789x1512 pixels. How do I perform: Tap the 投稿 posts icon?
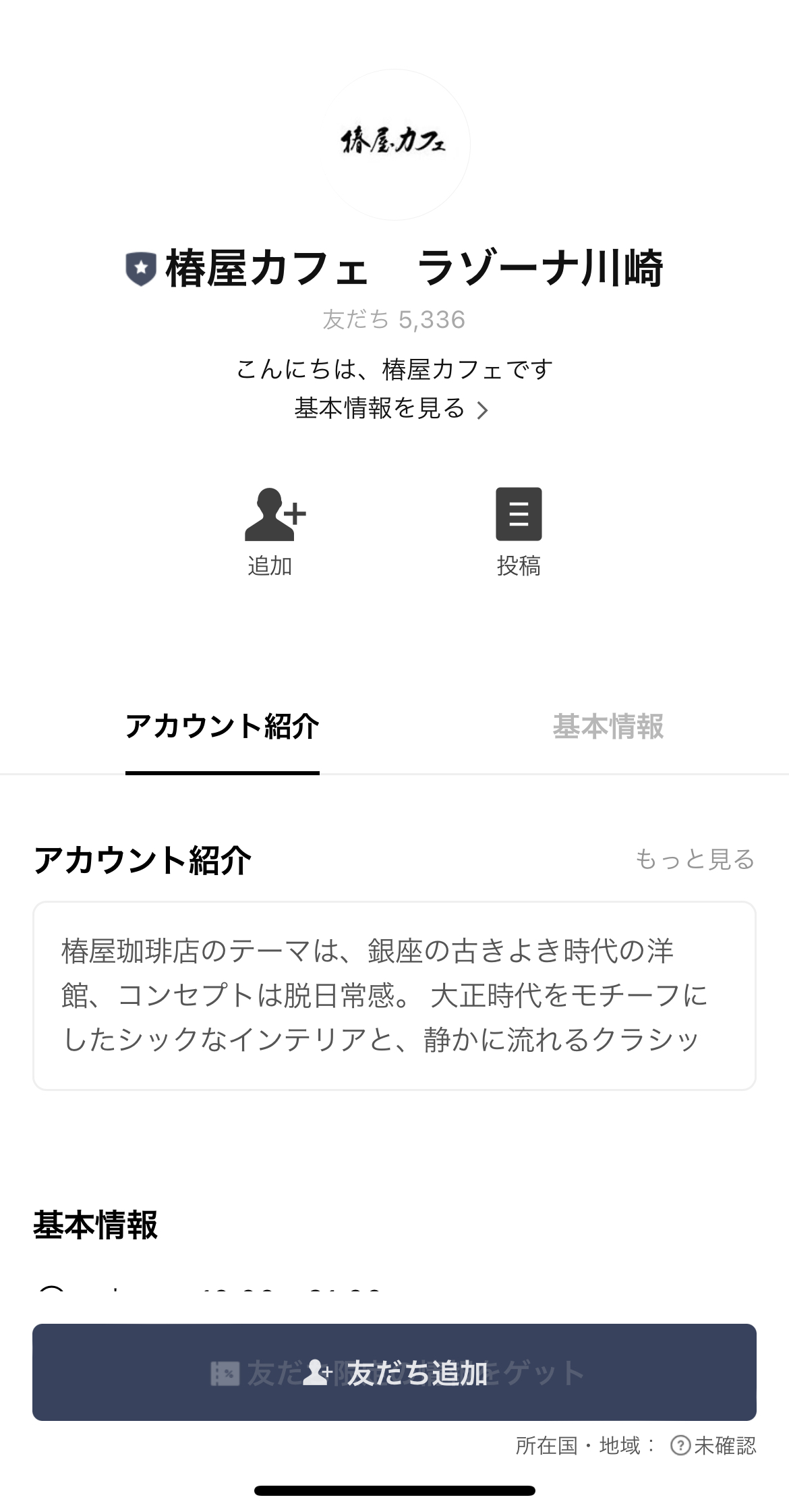(519, 515)
